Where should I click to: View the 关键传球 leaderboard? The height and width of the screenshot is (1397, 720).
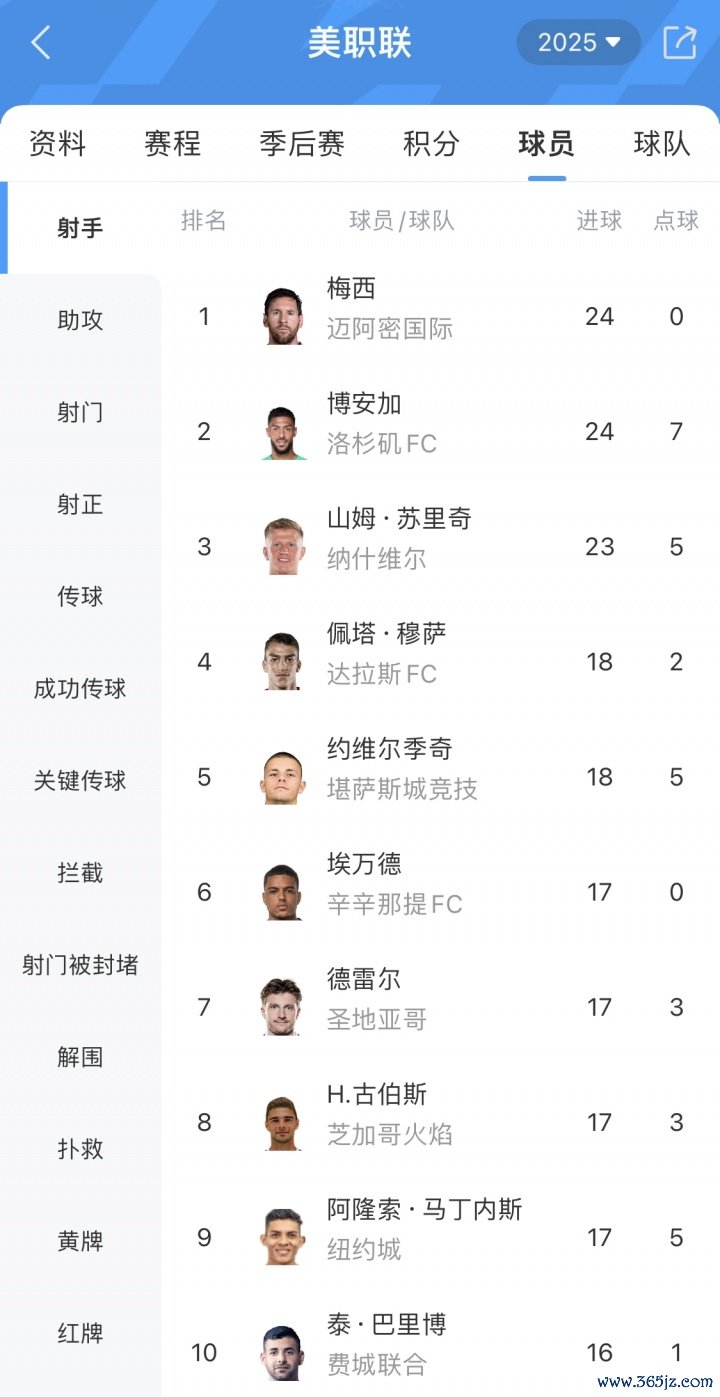[80, 781]
